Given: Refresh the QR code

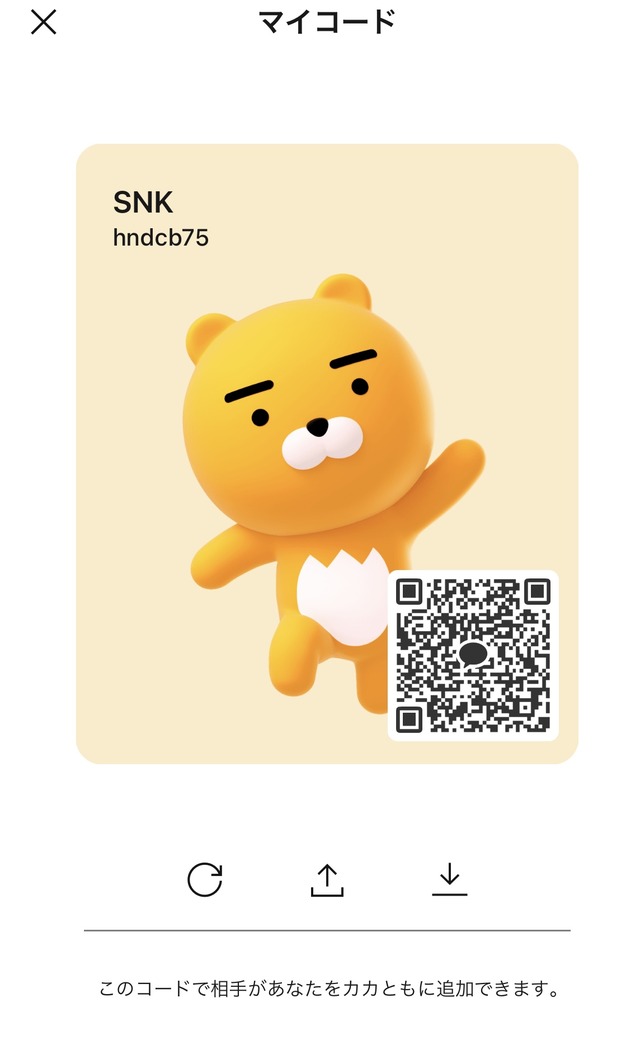Looking at the screenshot, I should [205, 879].
